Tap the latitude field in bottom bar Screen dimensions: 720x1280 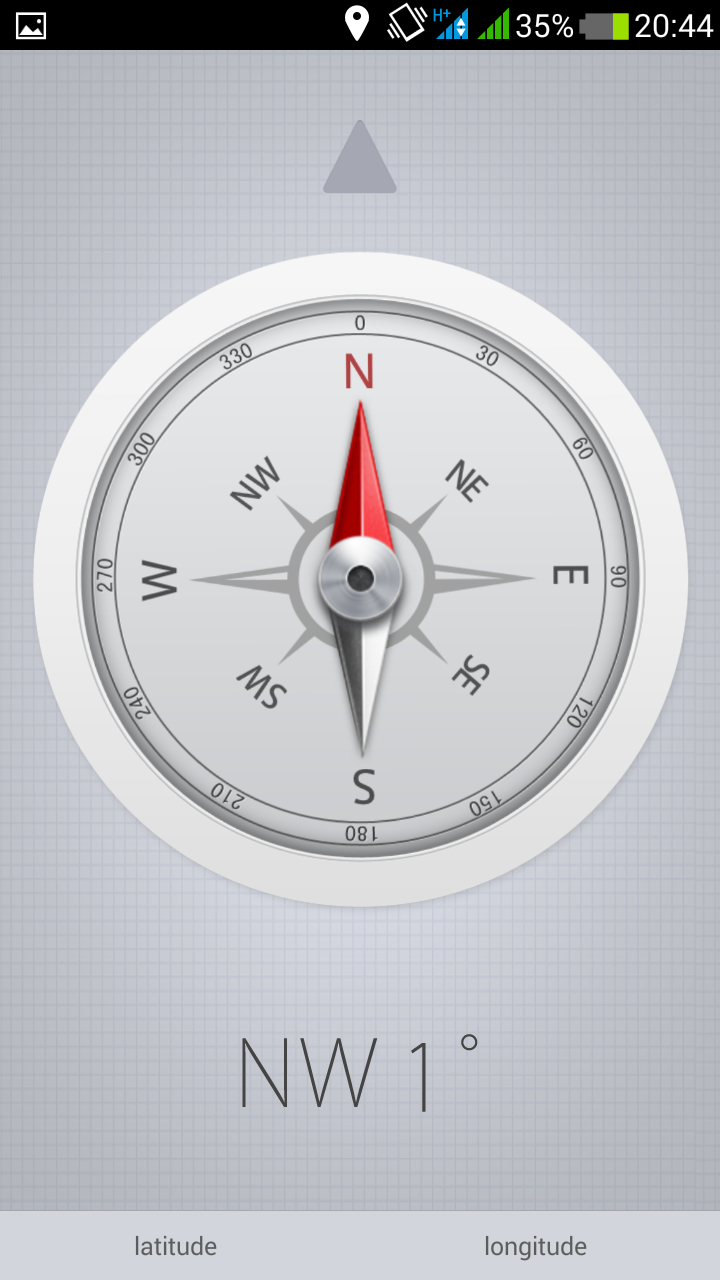(x=176, y=1246)
